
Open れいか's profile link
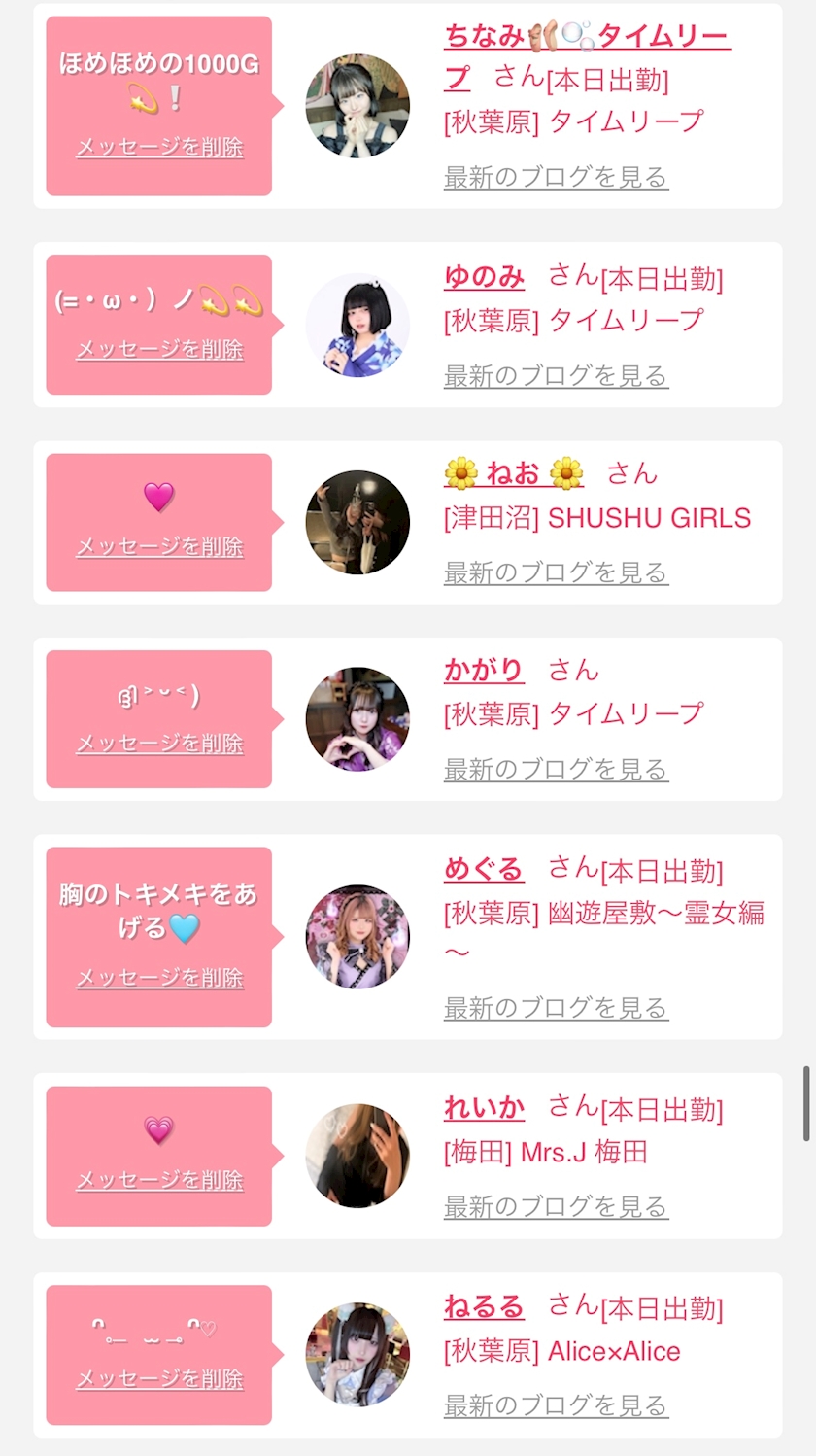[x=484, y=1108]
